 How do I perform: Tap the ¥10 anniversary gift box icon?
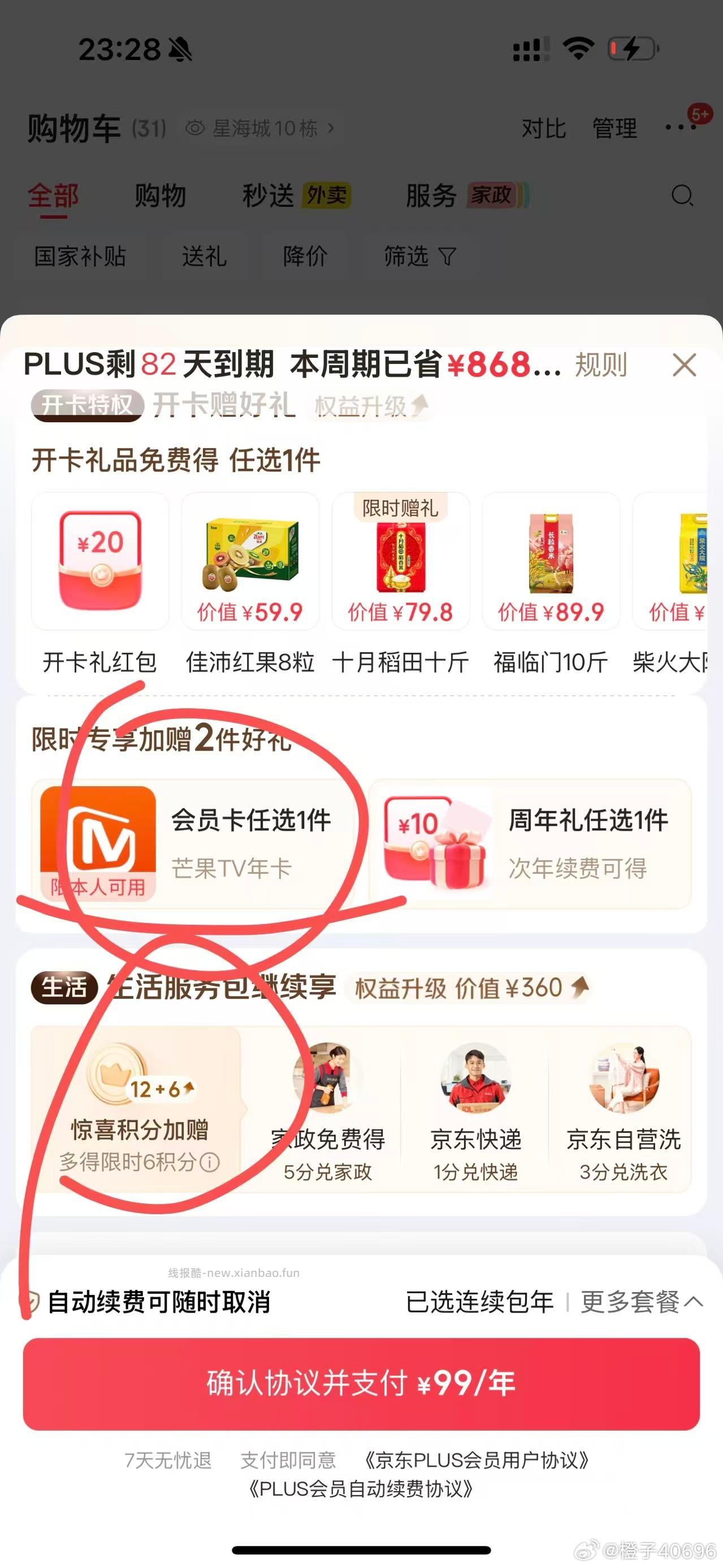pos(434,842)
